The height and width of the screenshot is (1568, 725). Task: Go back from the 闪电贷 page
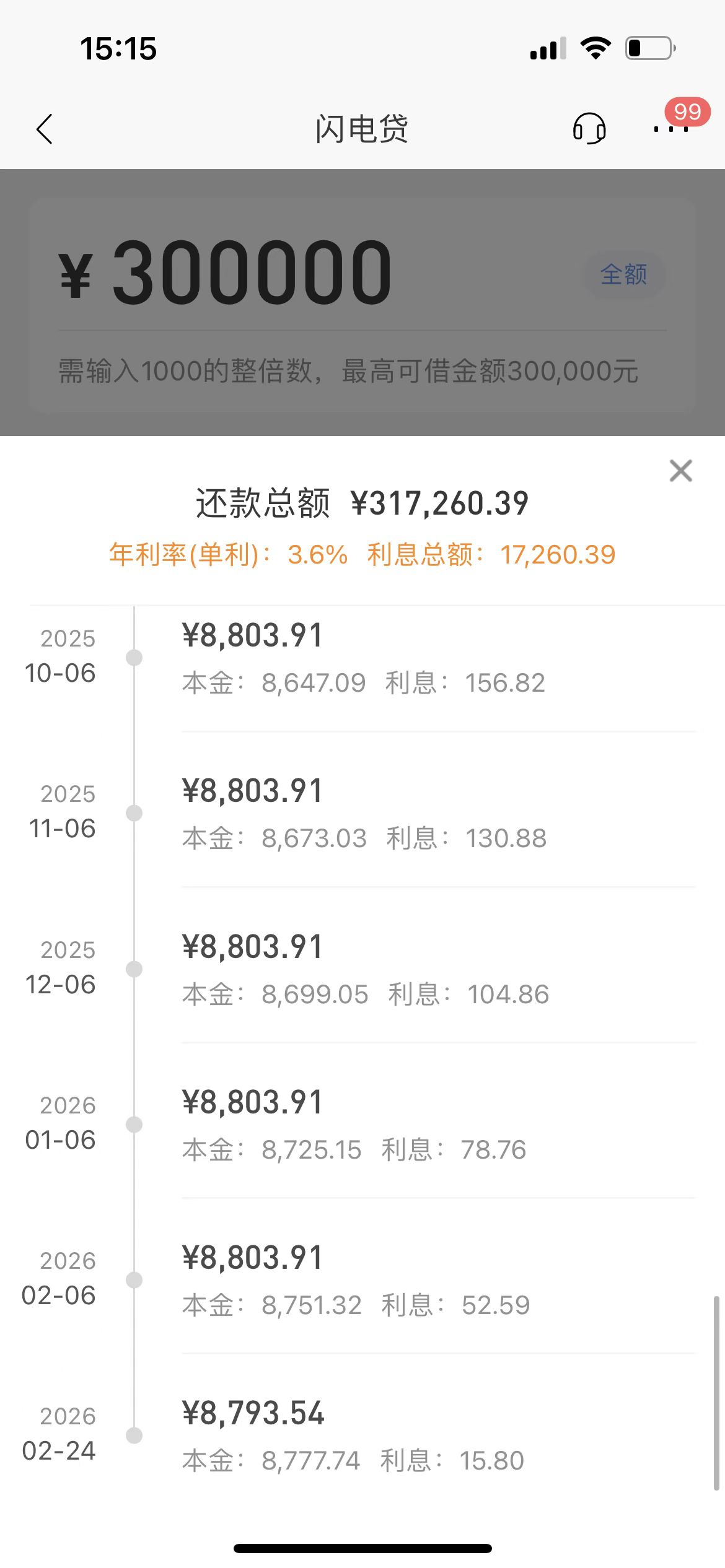click(45, 129)
